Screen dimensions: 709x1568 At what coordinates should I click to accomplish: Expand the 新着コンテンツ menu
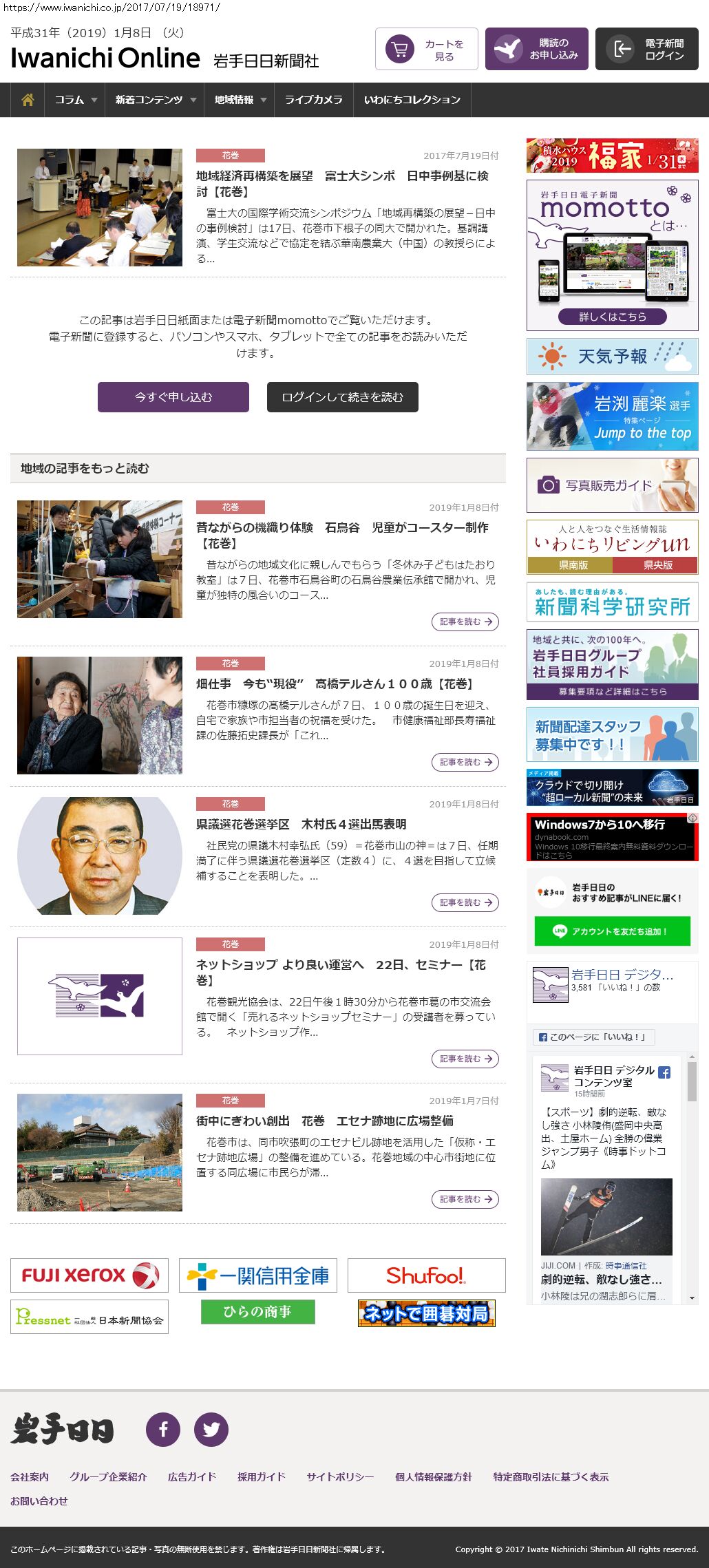[x=156, y=100]
